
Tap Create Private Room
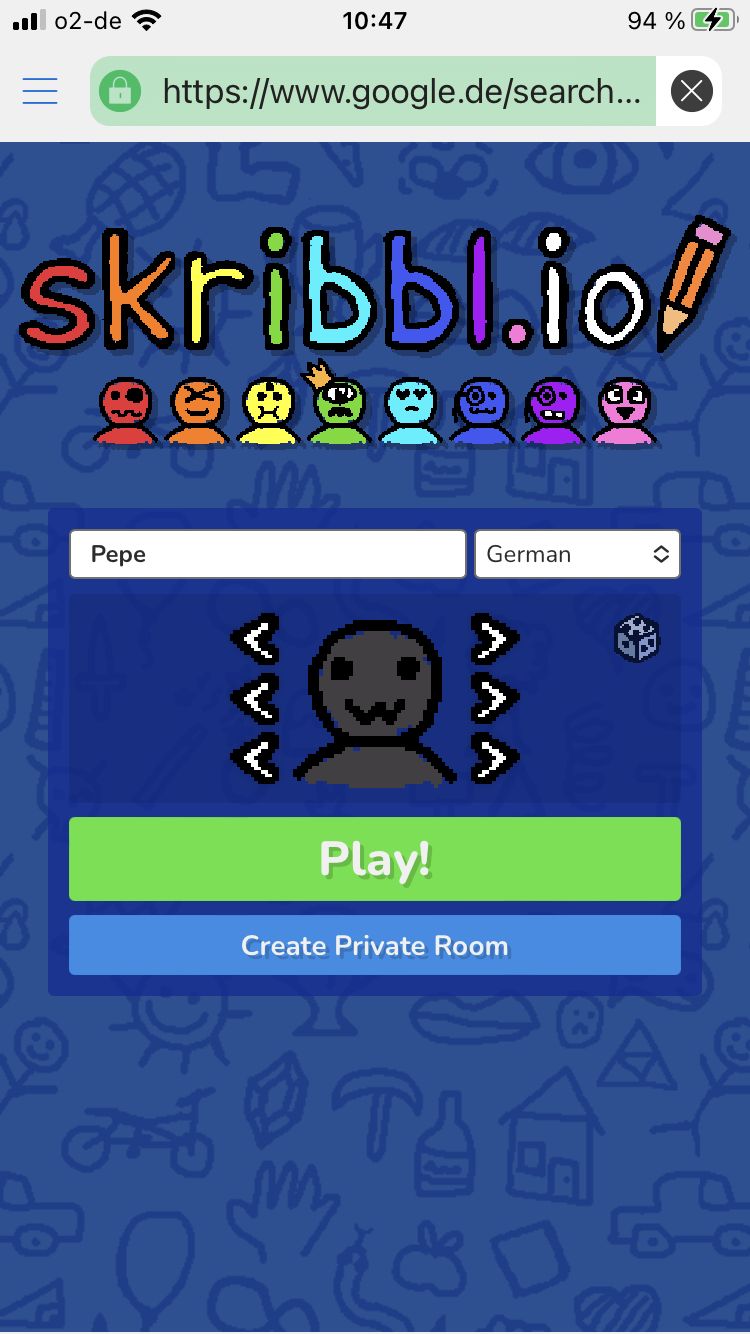click(x=375, y=945)
